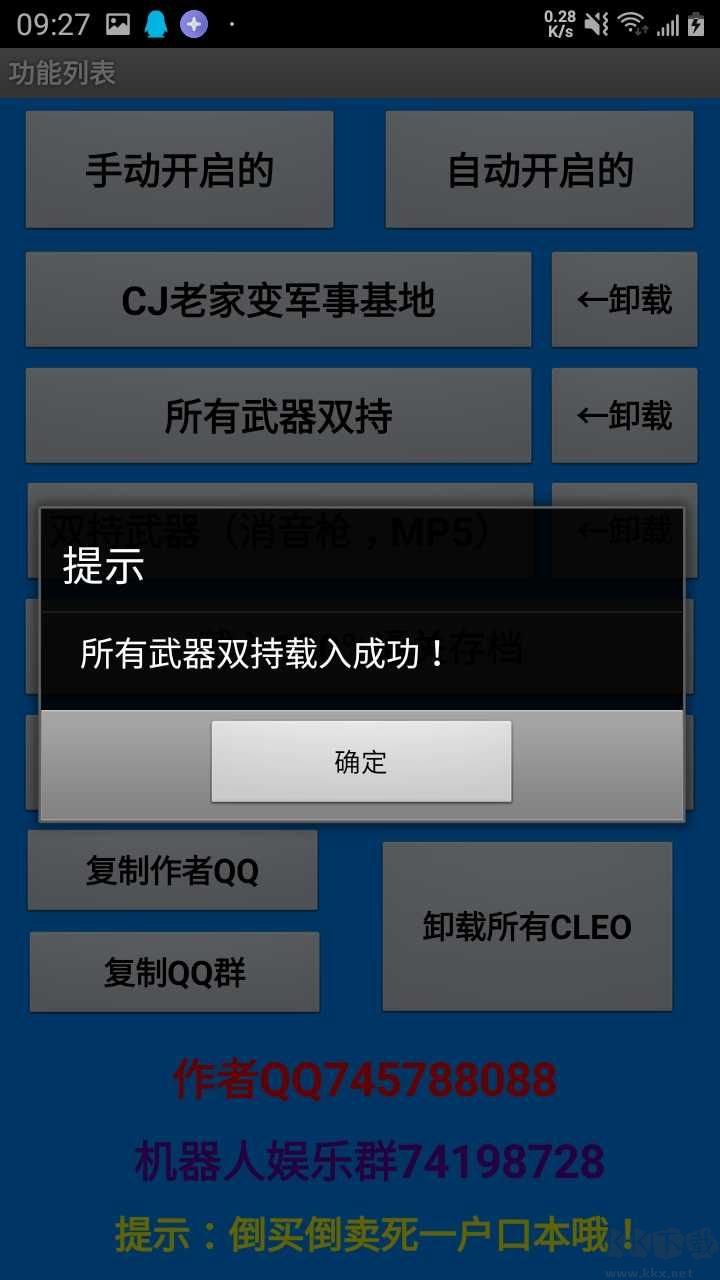Tap 卸载 next to 所有武器双持
Viewport: 720px width, 1280px height.
click(624, 416)
